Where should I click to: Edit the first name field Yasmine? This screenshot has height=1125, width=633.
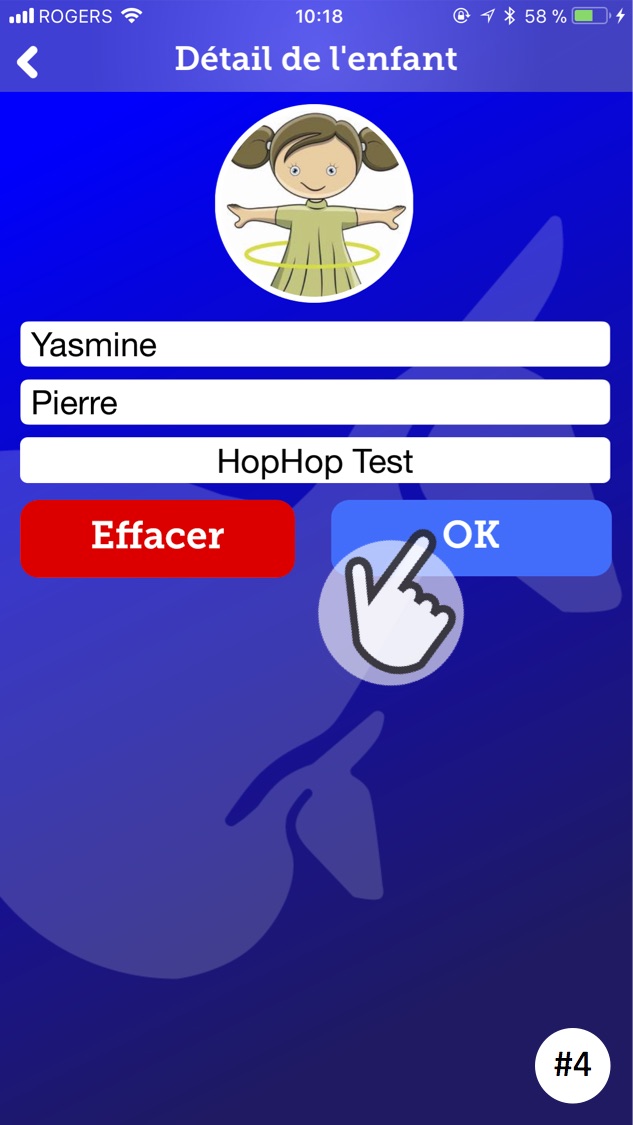click(315, 344)
